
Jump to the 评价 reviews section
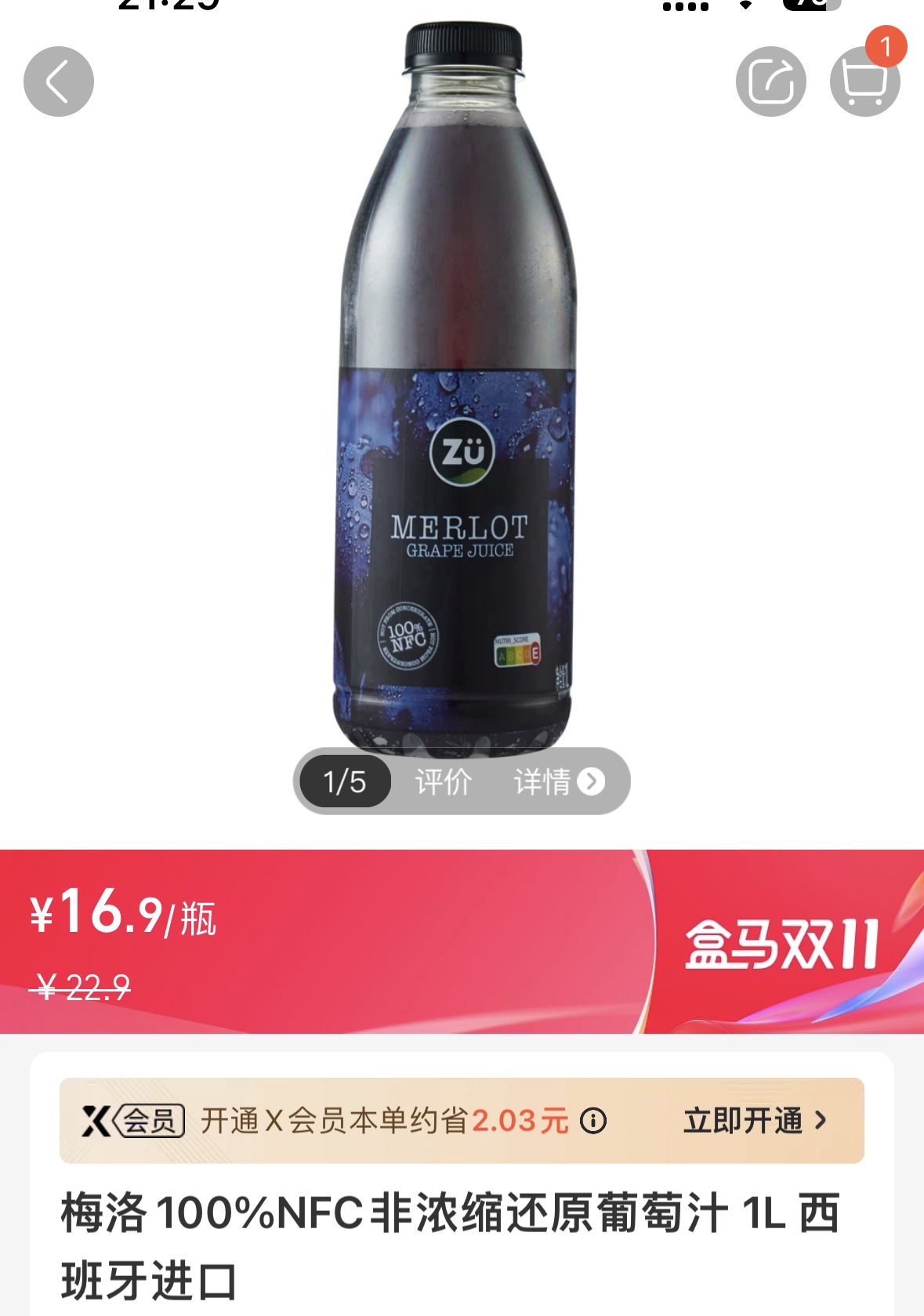444,781
